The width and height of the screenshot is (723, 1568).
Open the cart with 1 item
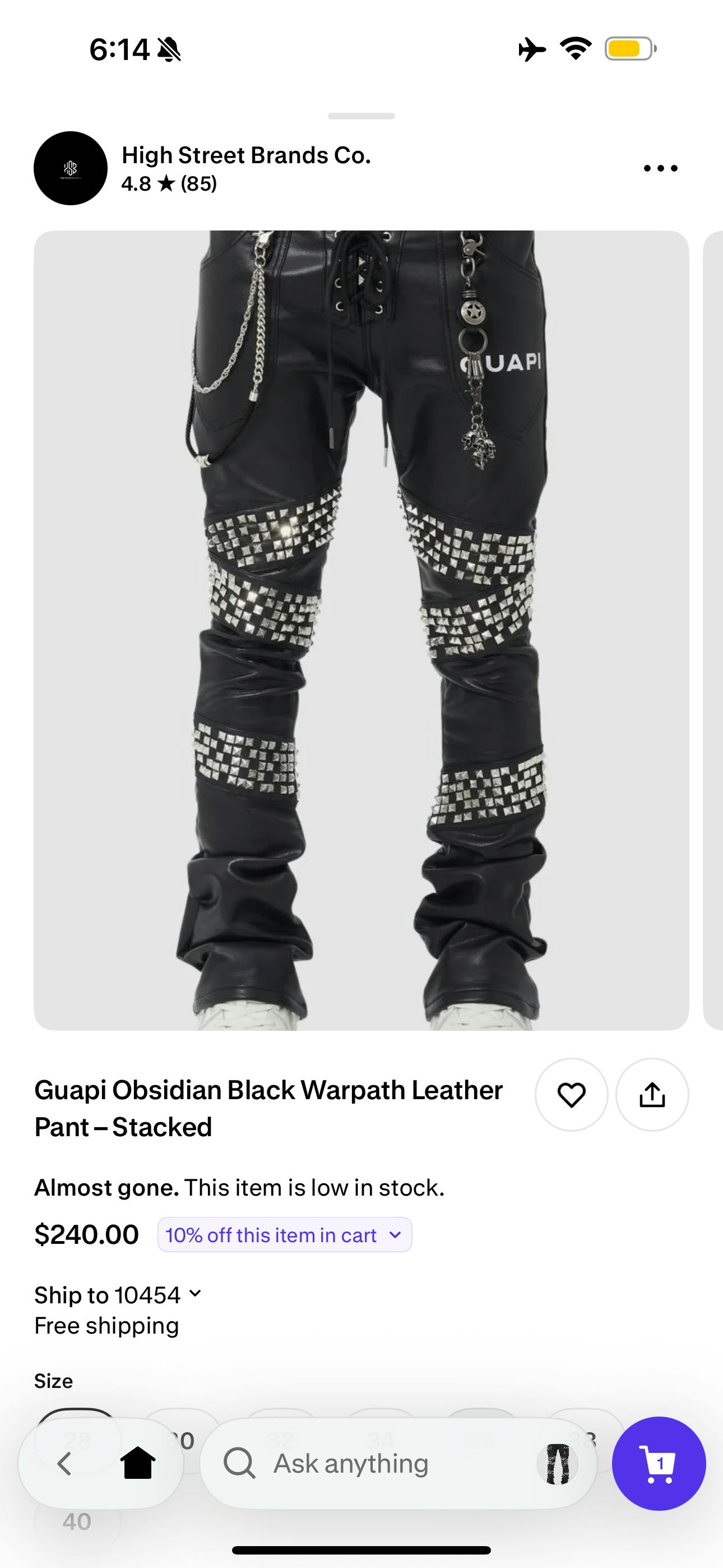pyautogui.click(x=659, y=1463)
